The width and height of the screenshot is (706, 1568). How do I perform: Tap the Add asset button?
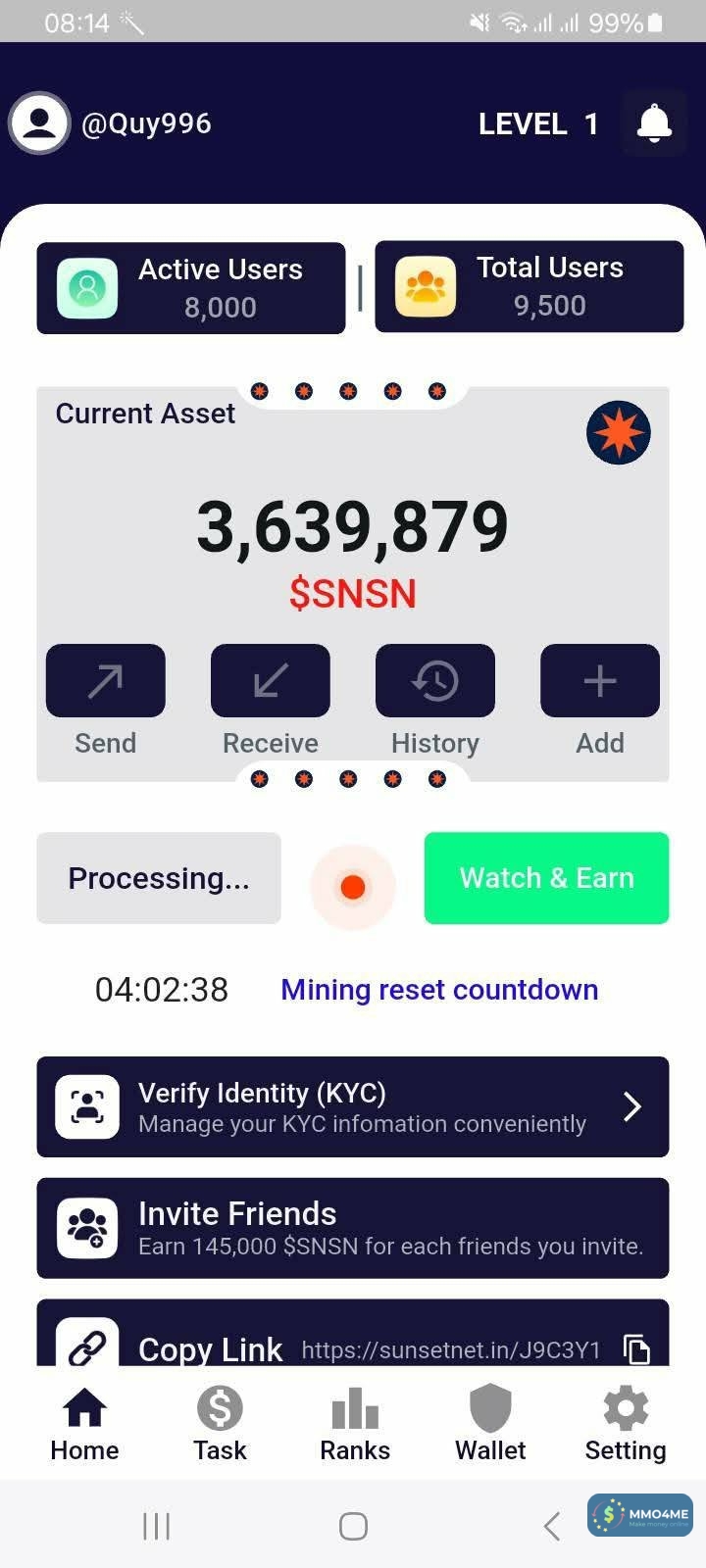(x=600, y=681)
